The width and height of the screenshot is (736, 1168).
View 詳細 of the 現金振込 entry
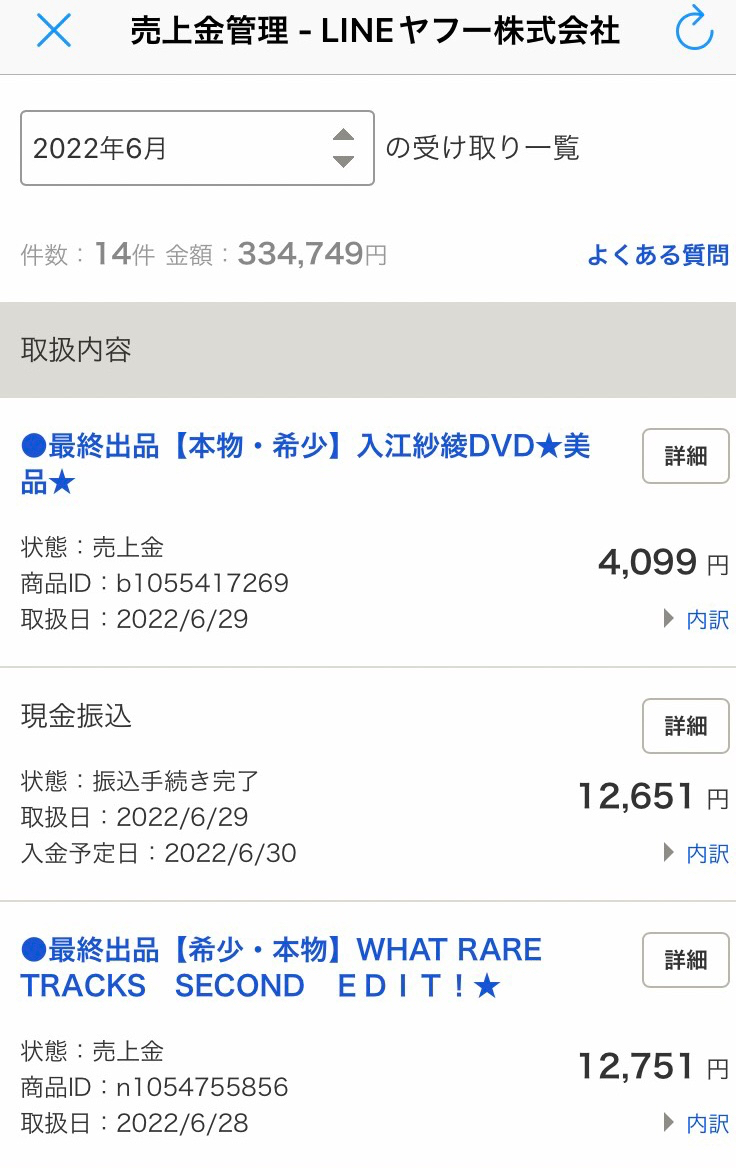(685, 726)
